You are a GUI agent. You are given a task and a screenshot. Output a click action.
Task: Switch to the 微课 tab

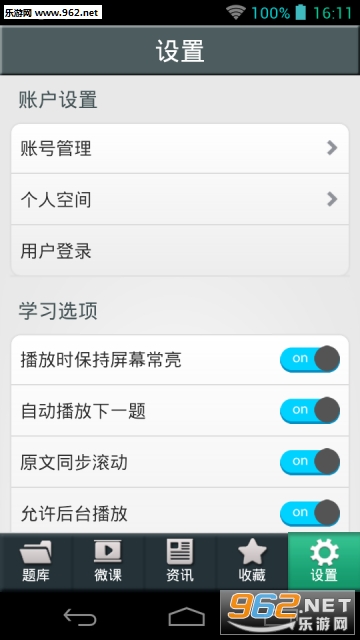[108, 561]
